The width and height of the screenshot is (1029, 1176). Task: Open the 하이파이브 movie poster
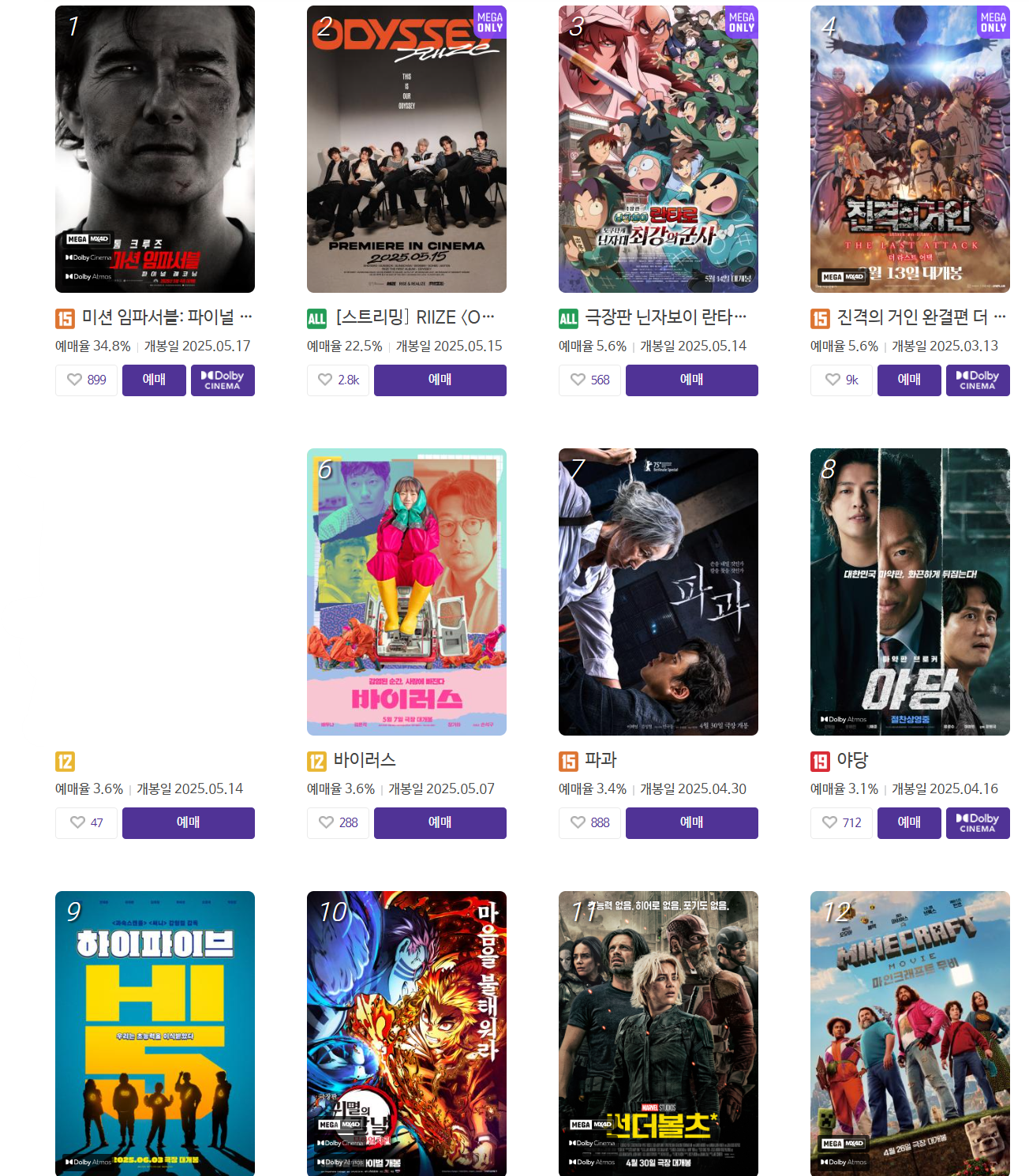click(x=155, y=1034)
